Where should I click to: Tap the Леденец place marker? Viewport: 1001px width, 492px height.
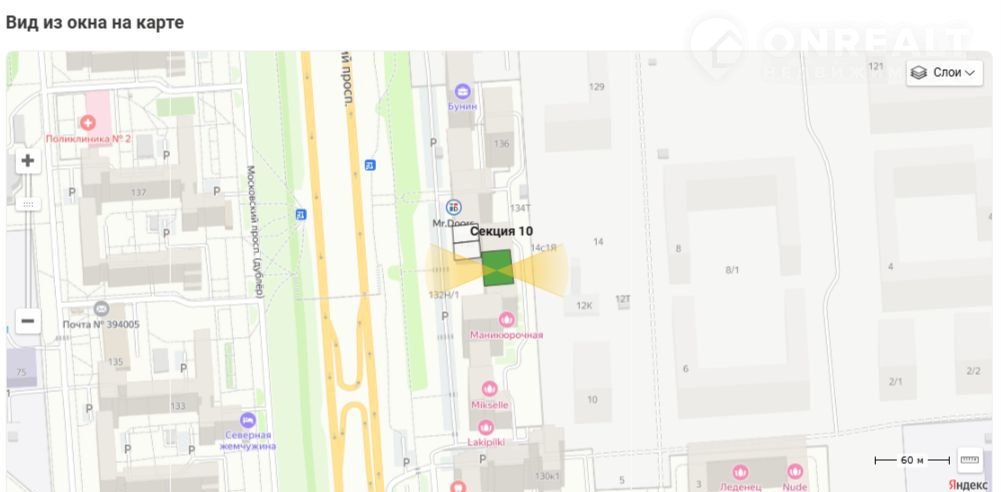coord(740,472)
